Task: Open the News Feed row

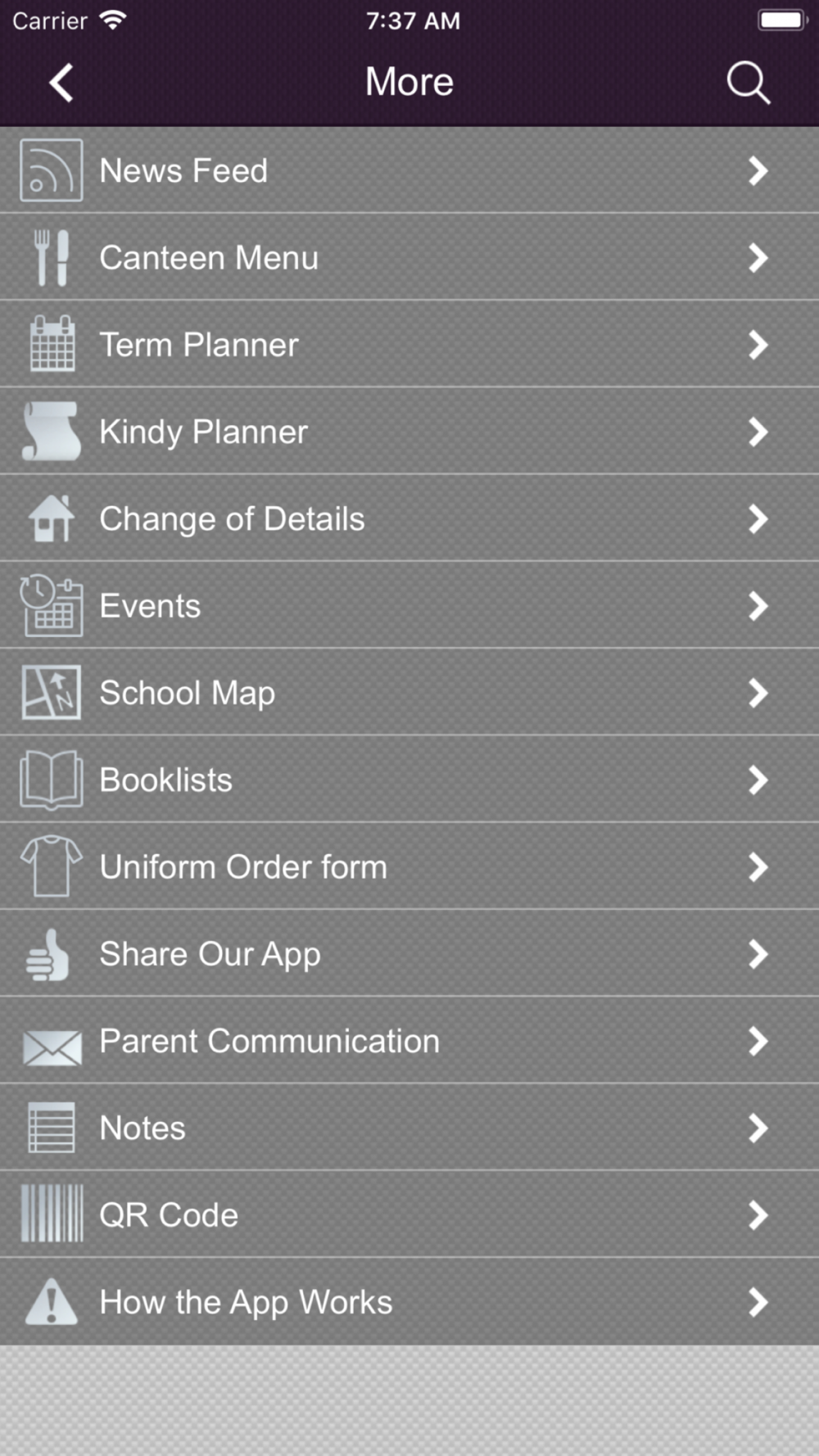Action: click(x=409, y=170)
